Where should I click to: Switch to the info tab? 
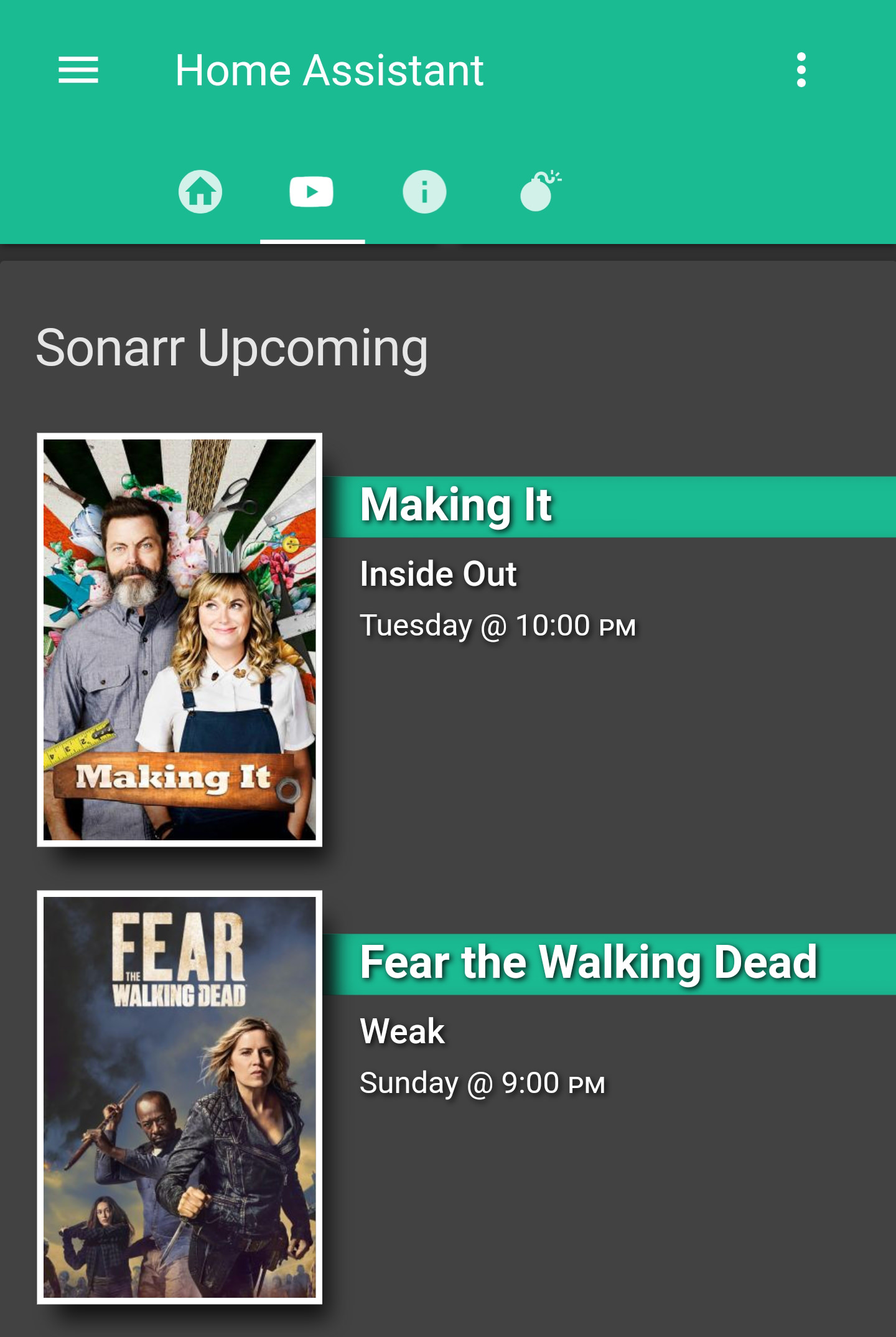pos(424,191)
